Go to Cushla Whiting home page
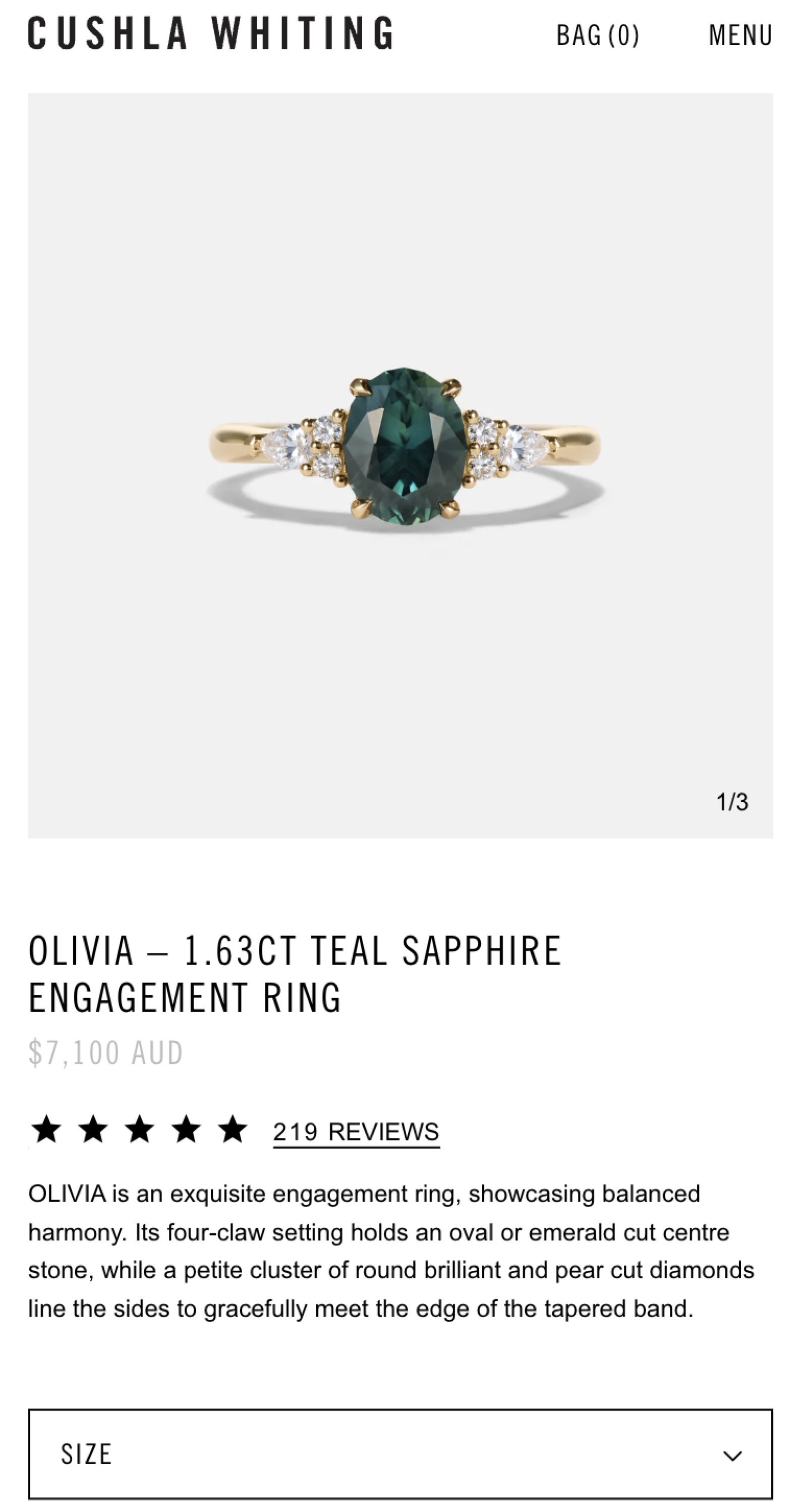The width and height of the screenshot is (802, 1512). tap(211, 33)
